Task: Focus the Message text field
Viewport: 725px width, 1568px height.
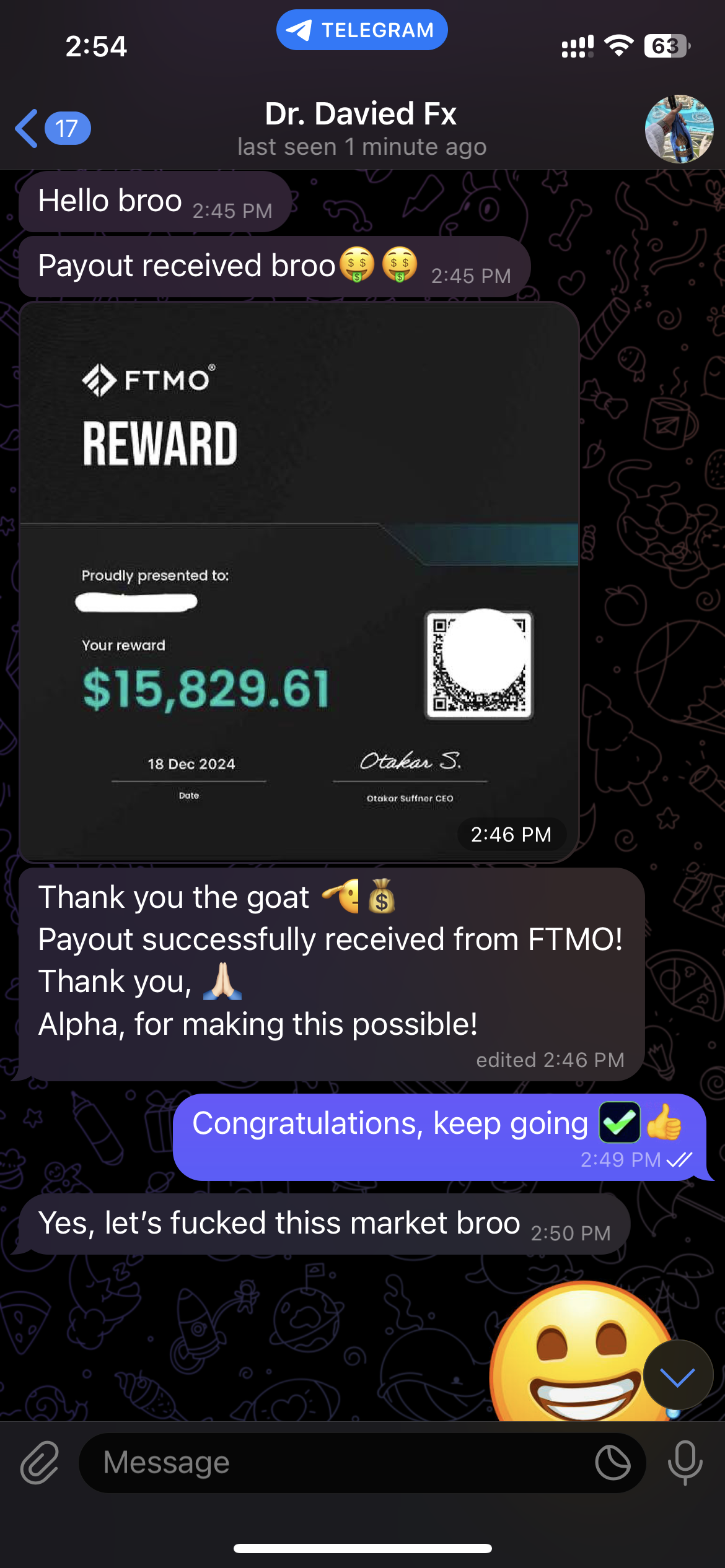Action: point(335,1463)
